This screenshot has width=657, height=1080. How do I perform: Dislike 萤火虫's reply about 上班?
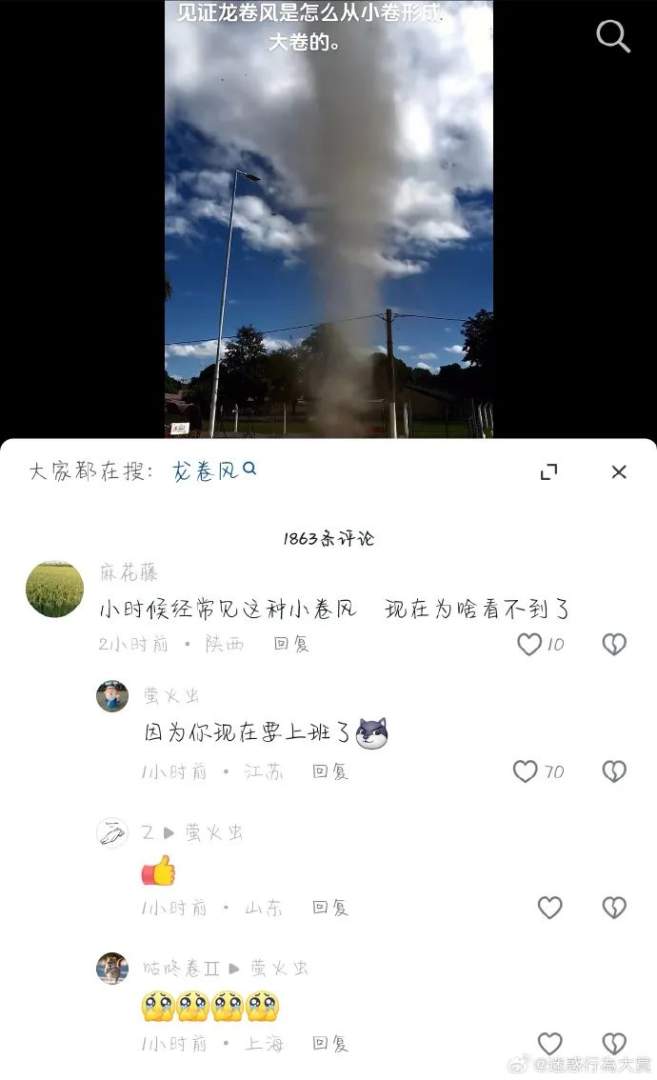click(x=614, y=771)
